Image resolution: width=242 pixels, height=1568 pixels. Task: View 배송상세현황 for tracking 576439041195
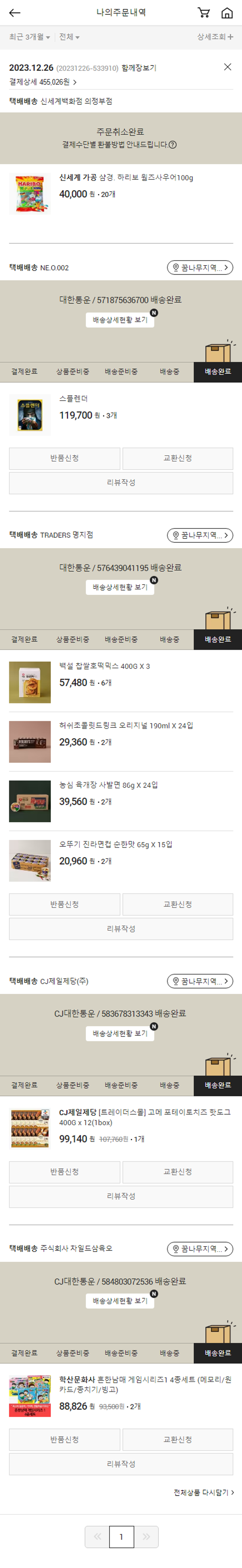click(120, 587)
